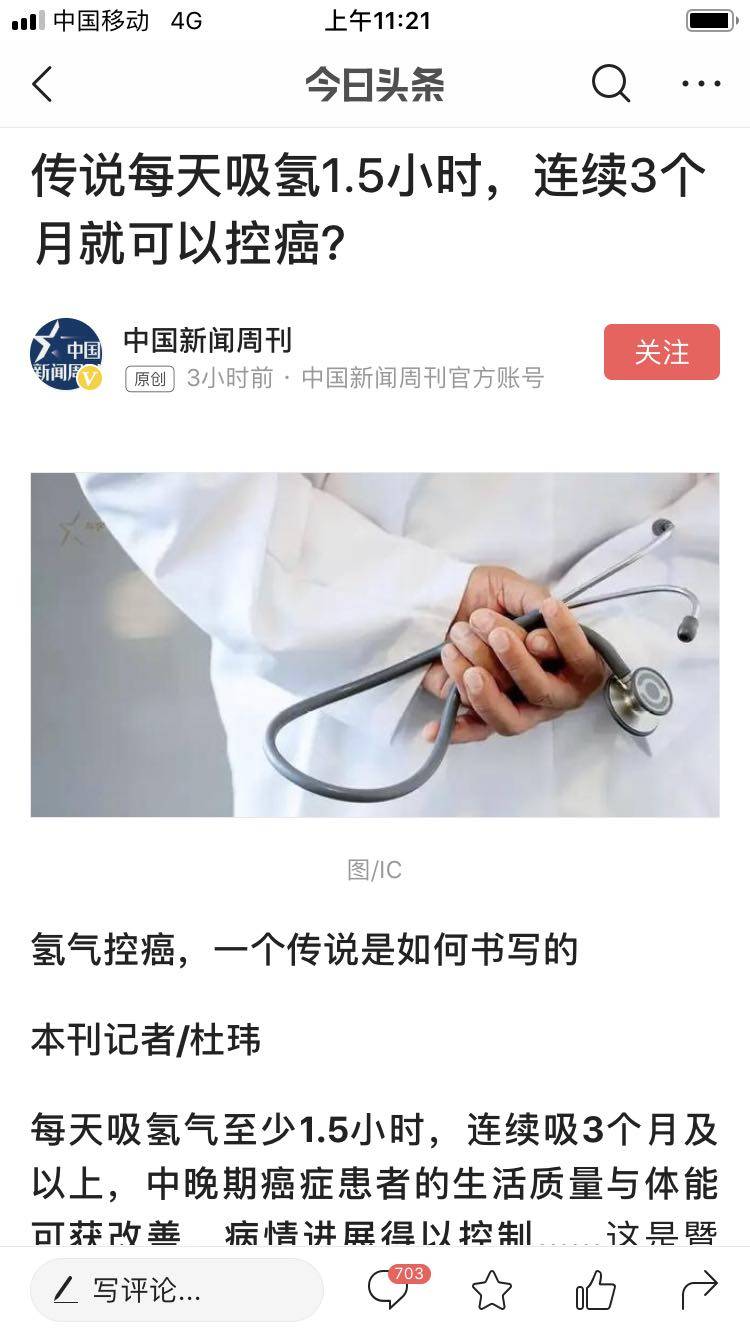Share this article using the arrow icon
Viewport: 750px width, 1334px height.
click(699, 1290)
